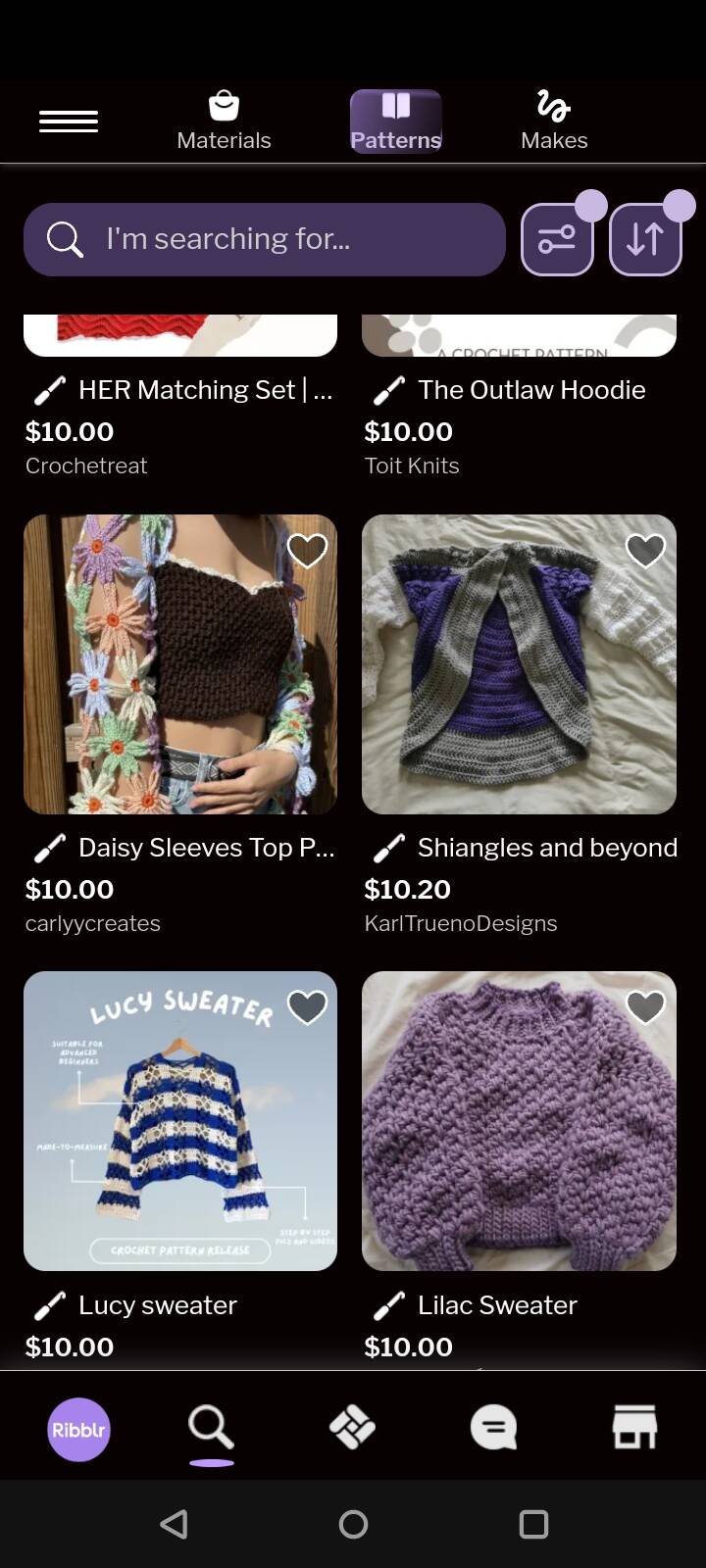Favorite the Daisy Sleeves Top pattern
Screen dimensions: 706x1568
point(307,551)
